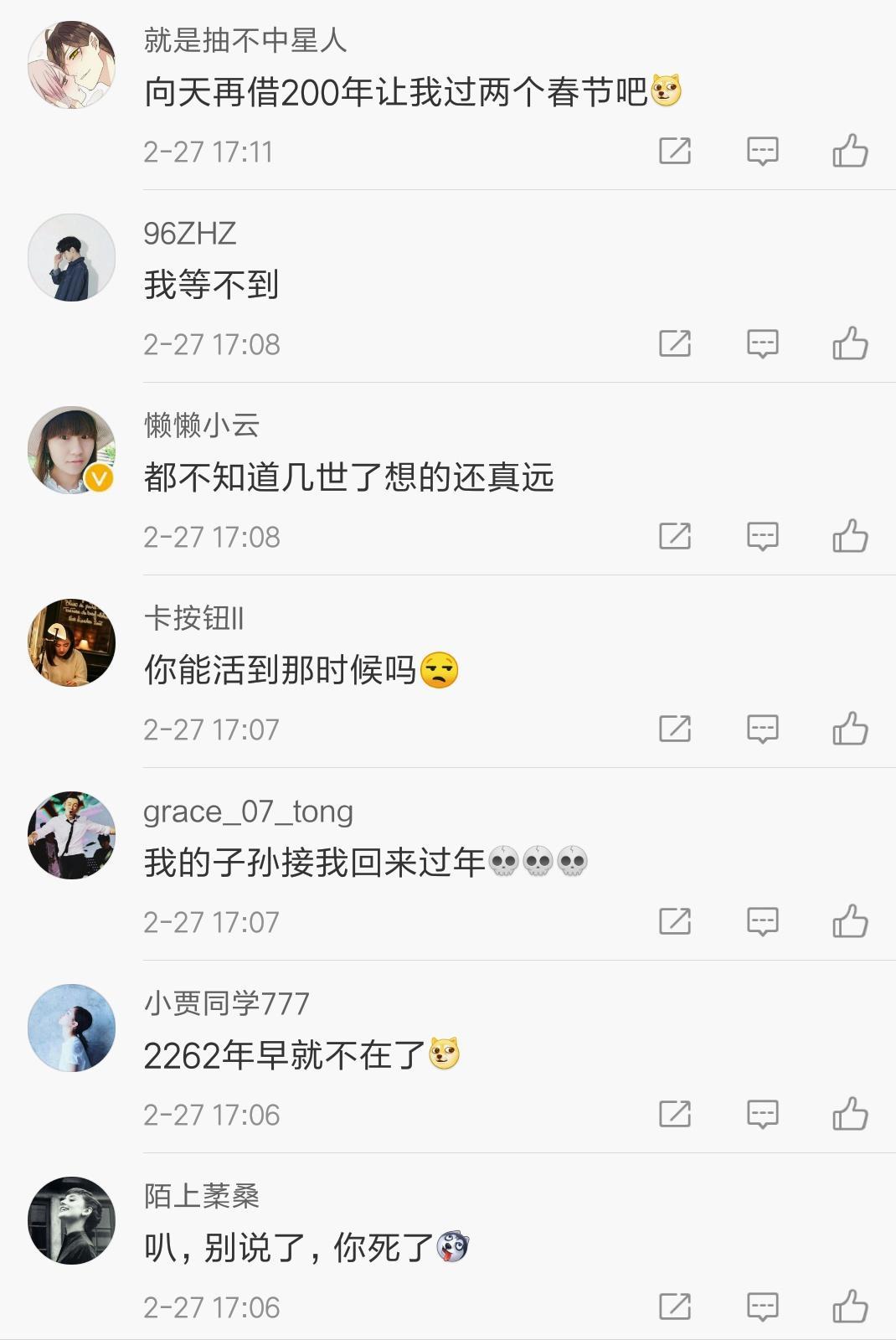Reply to 小贾同学777's comment
This screenshot has width=896, height=1340.
(x=762, y=1114)
